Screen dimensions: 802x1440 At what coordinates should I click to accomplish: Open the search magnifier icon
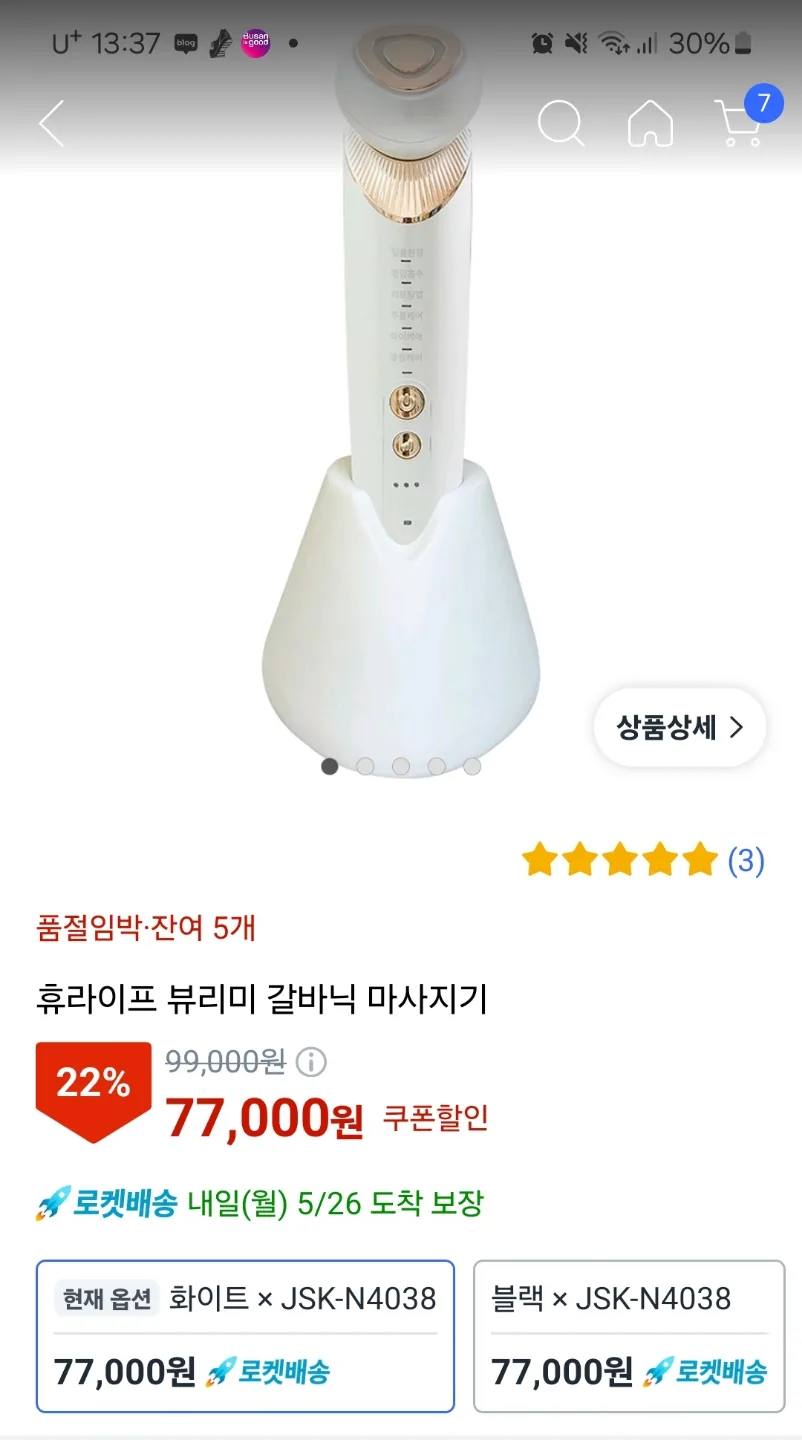[560, 124]
